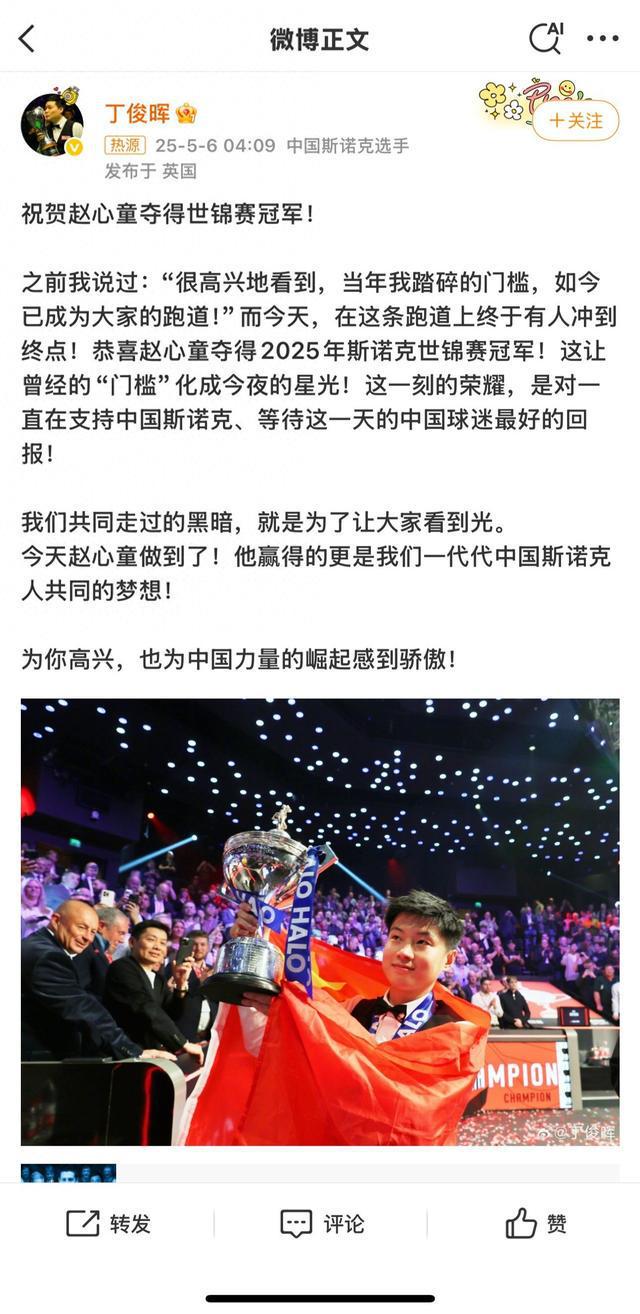640x1314 pixels.
Task: Open comments with 评论
Action: coord(321,1223)
